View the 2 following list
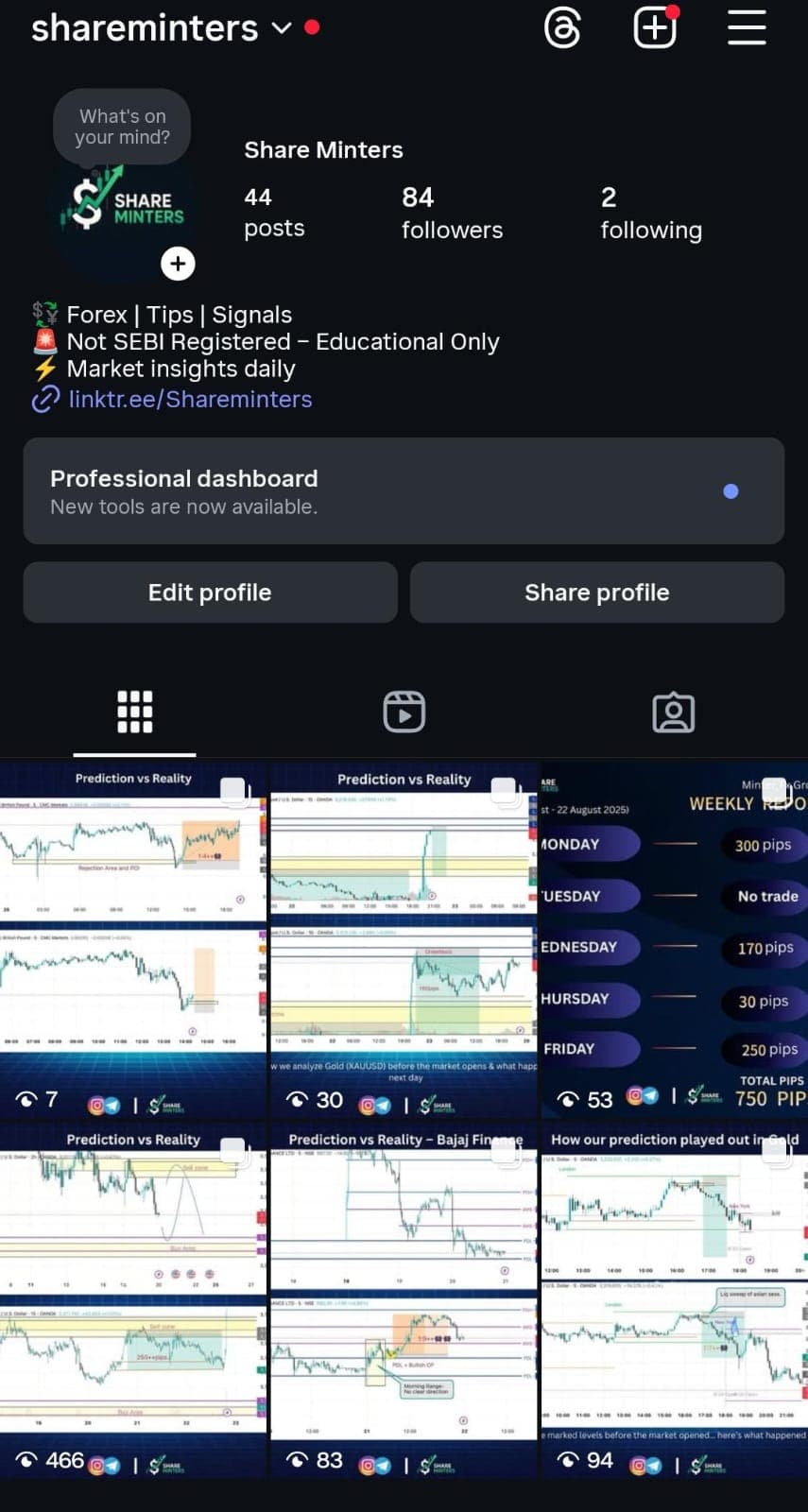This screenshot has width=808, height=1512. 650,213
